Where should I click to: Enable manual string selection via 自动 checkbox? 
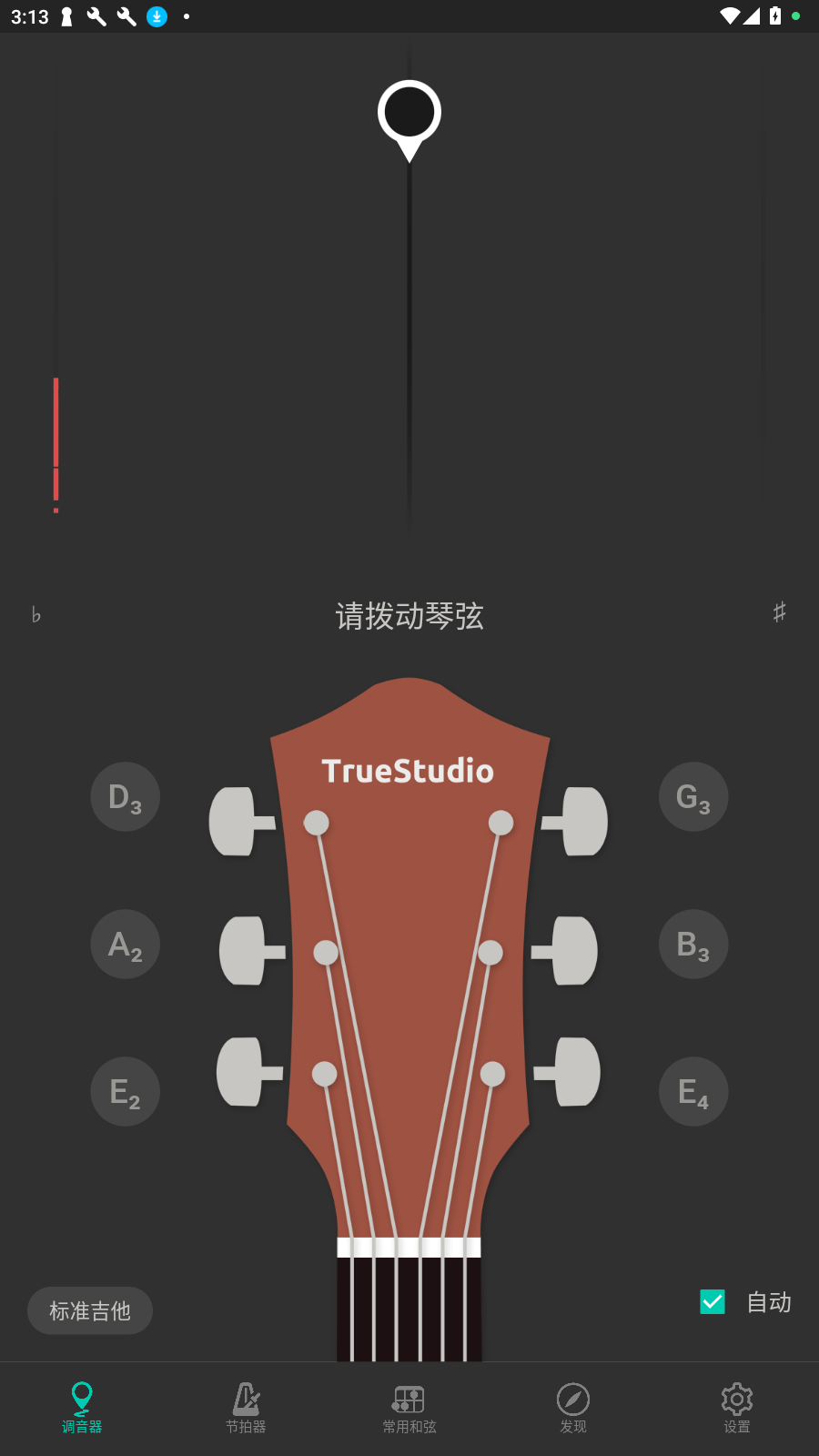tap(713, 1302)
